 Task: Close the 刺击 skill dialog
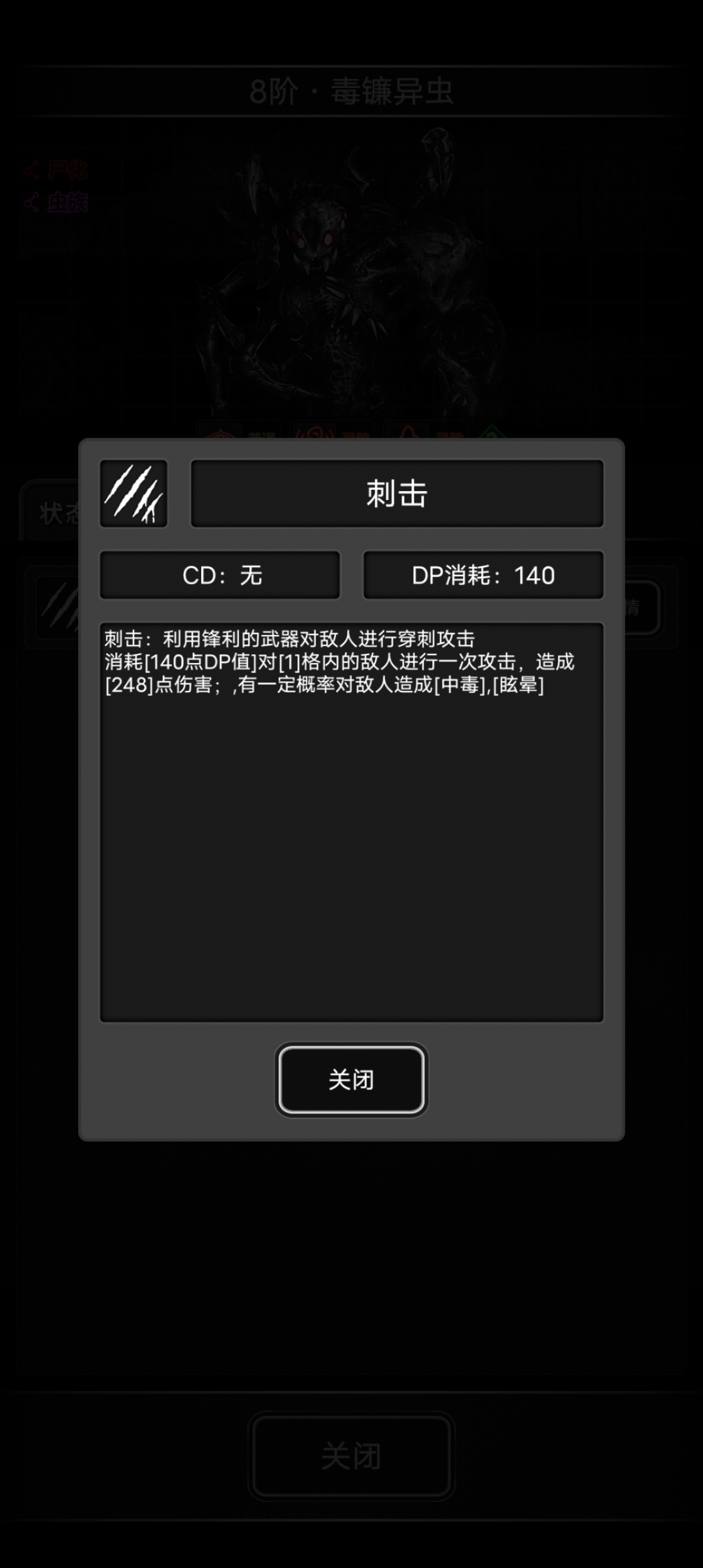pyautogui.click(x=351, y=1080)
